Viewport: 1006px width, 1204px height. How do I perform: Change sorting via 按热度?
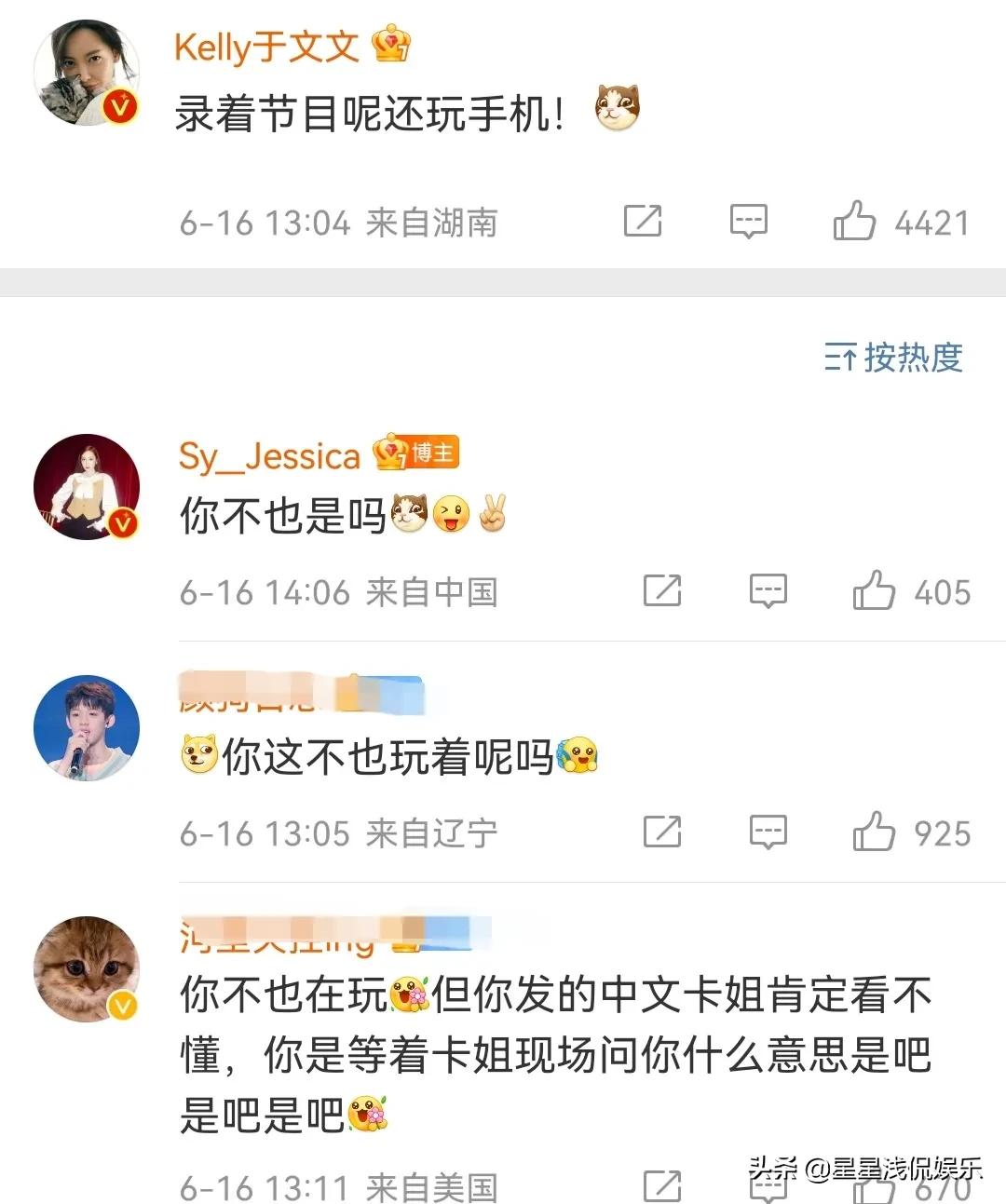click(x=894, y=357)
